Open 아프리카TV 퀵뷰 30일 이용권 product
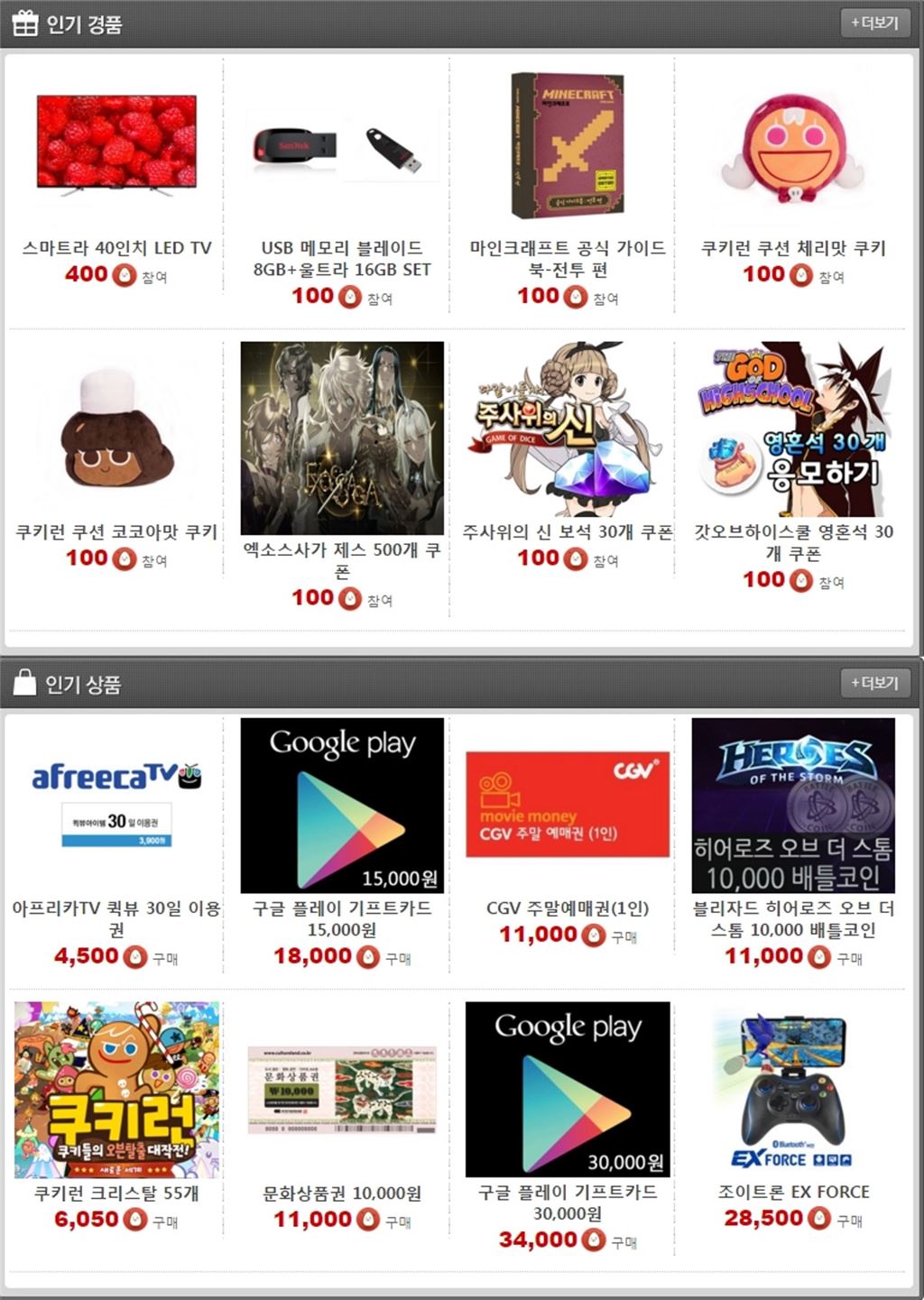Image resolution: width=924 pixels, height=1300 pixels. 116,805
